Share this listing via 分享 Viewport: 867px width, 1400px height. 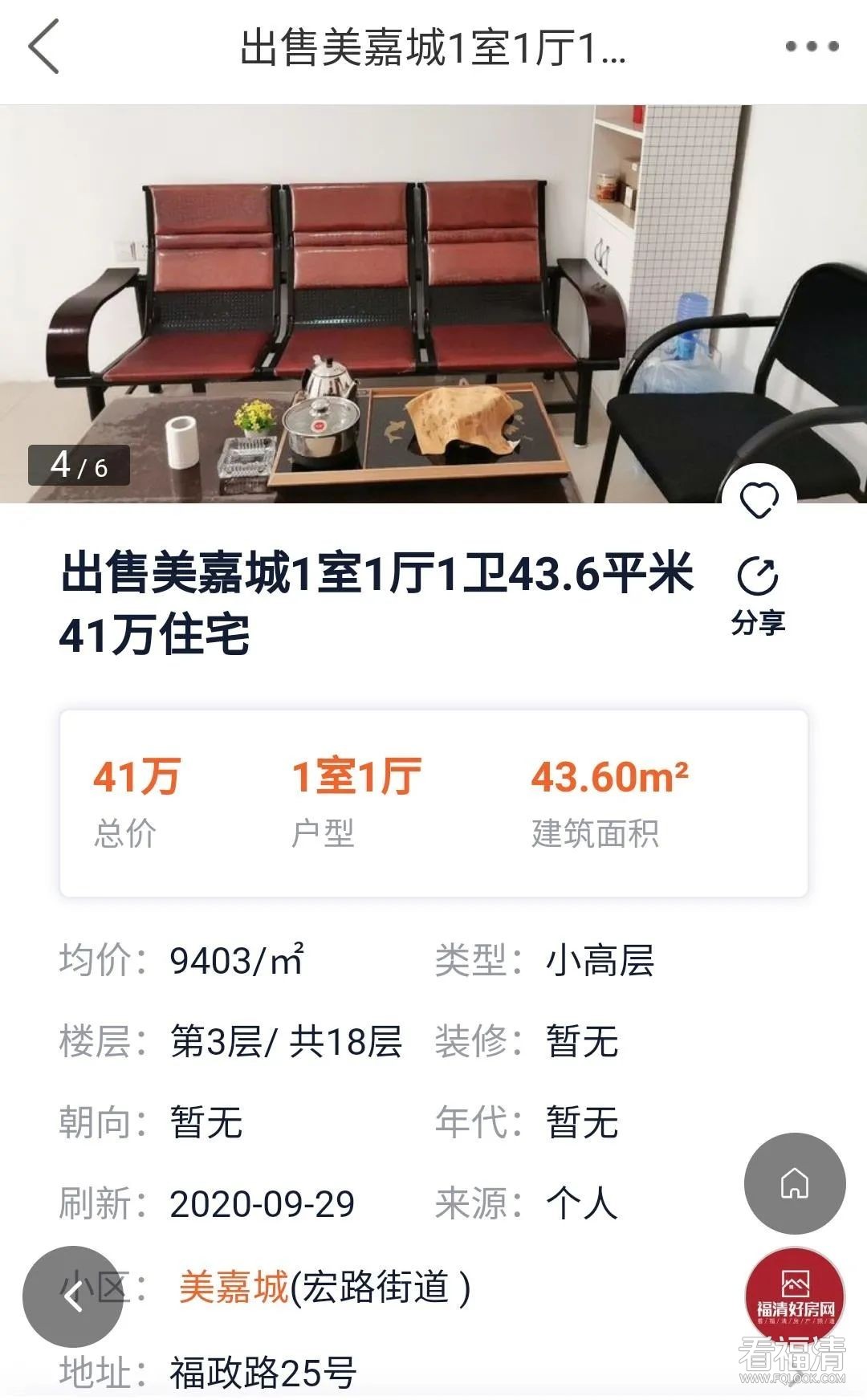(758, 596)
